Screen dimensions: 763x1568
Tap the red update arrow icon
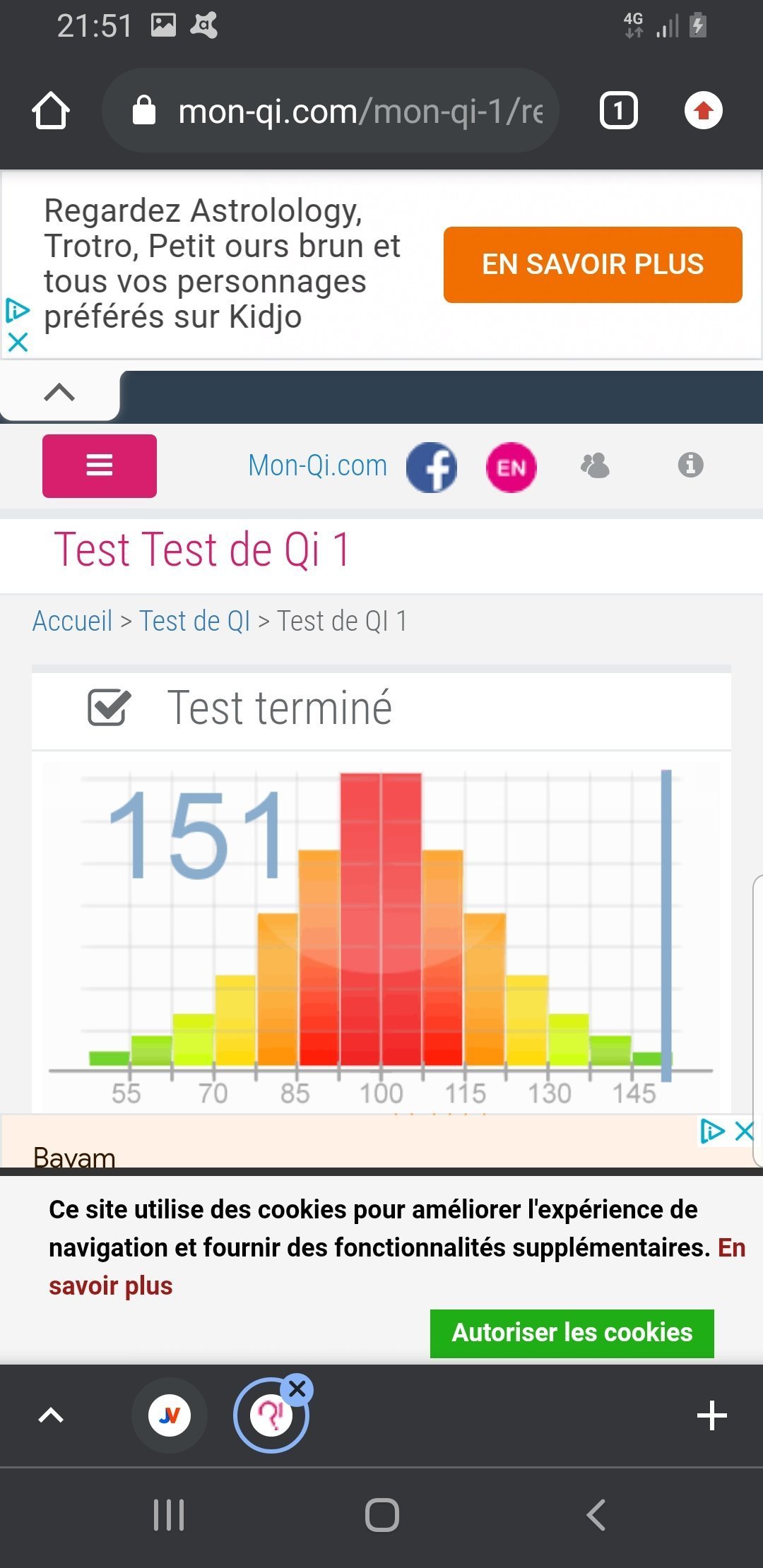[x=703, y=111]
